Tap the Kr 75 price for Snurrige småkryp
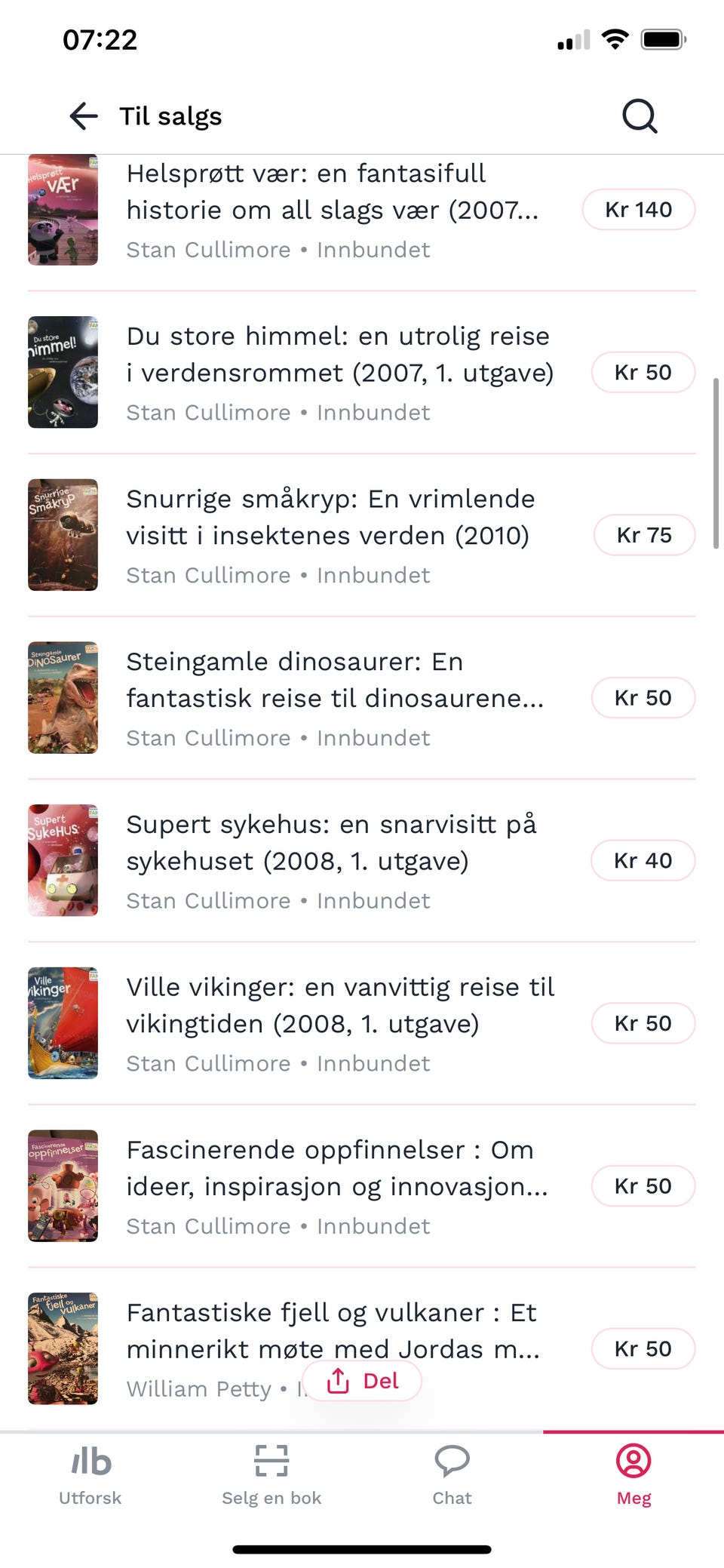 (644, 535)
